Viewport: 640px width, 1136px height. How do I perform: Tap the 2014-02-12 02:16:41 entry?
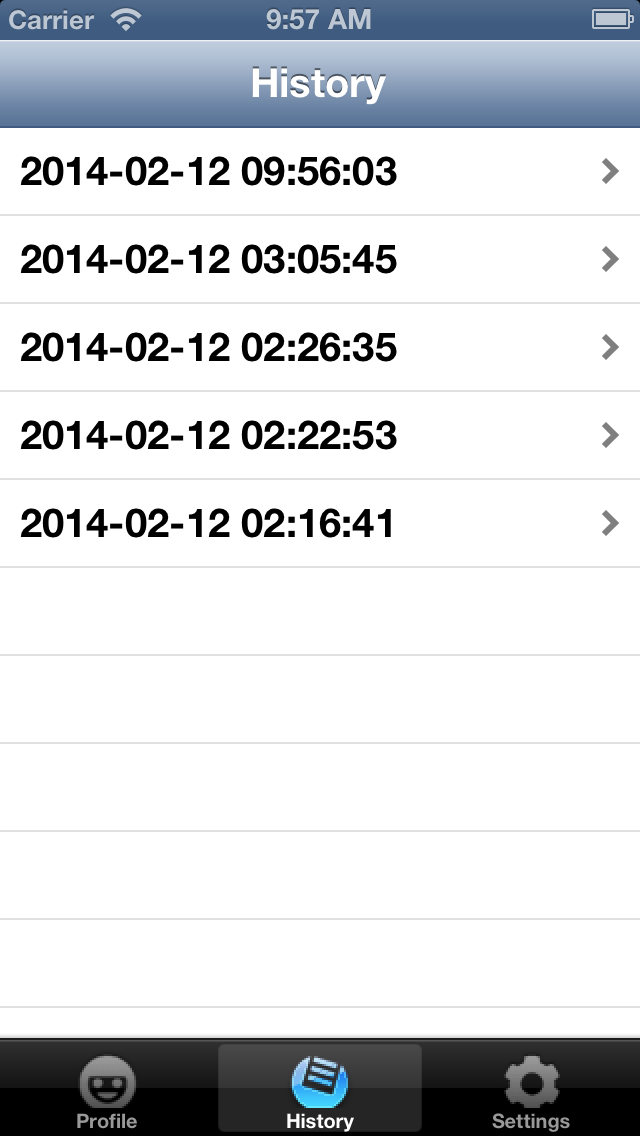[x=320, y=523]
